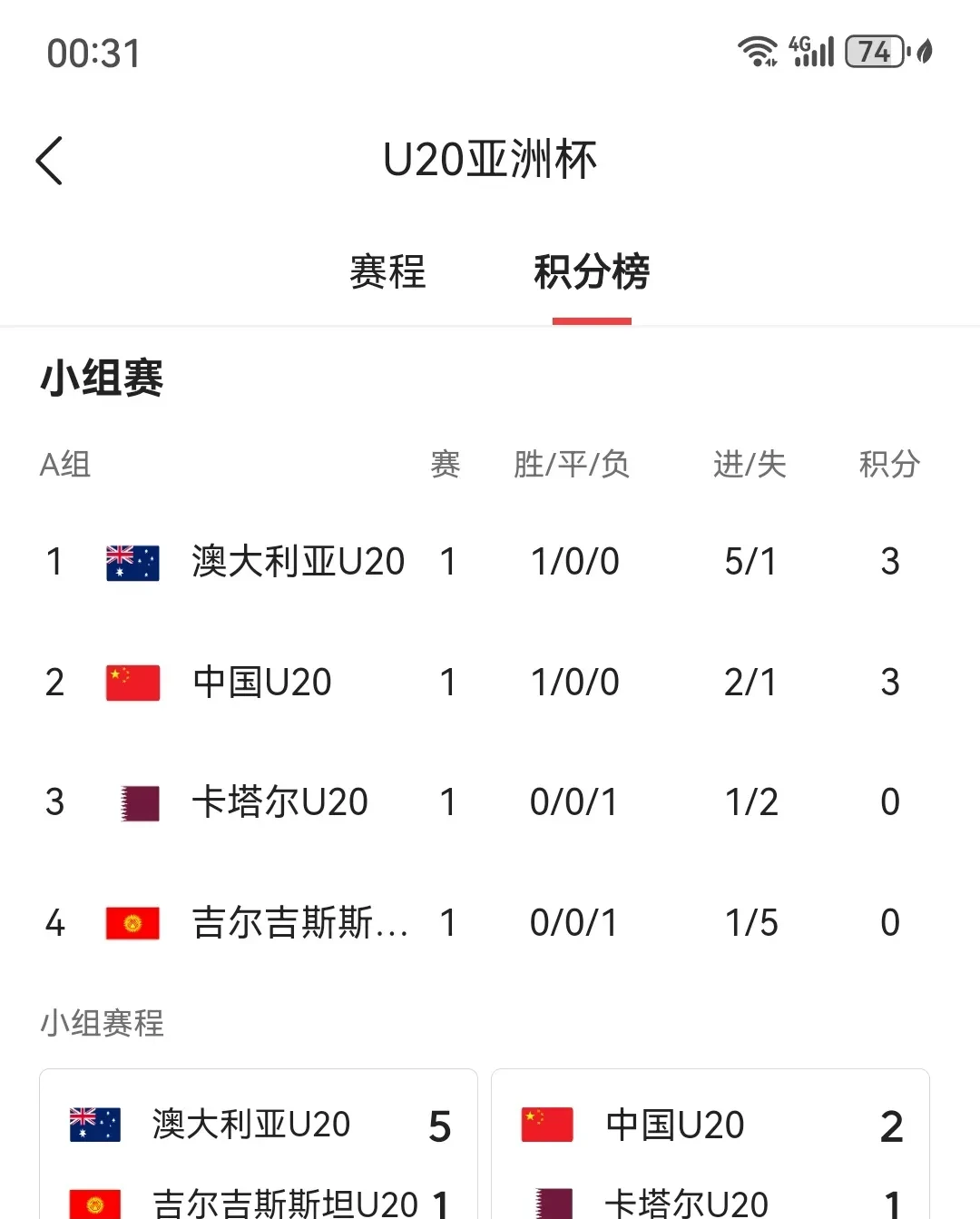Viewport: 980px width, 1219px height.
Task: Tap the battery level indicator
Action: pyautogui.click(x=872, y=52)
